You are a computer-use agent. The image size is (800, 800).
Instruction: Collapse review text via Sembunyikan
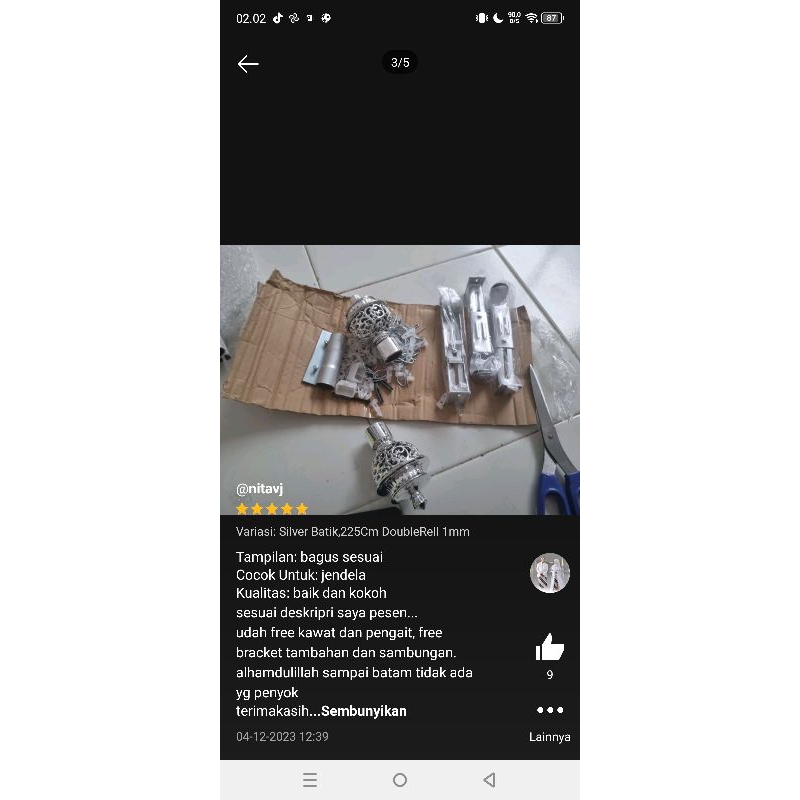364,712
